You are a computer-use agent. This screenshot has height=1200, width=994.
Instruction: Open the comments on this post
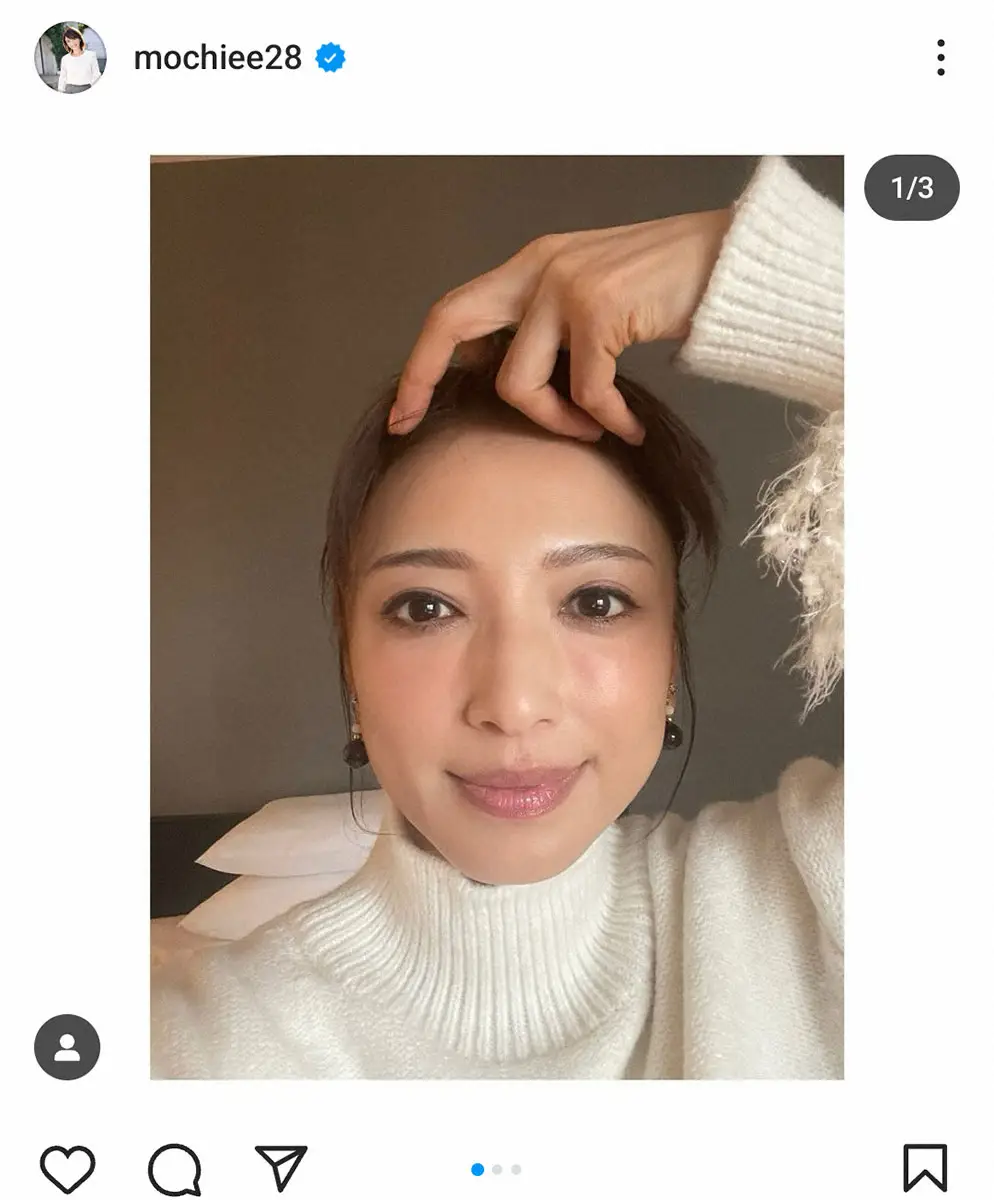pyautogui.click(x=175, y=1168)
